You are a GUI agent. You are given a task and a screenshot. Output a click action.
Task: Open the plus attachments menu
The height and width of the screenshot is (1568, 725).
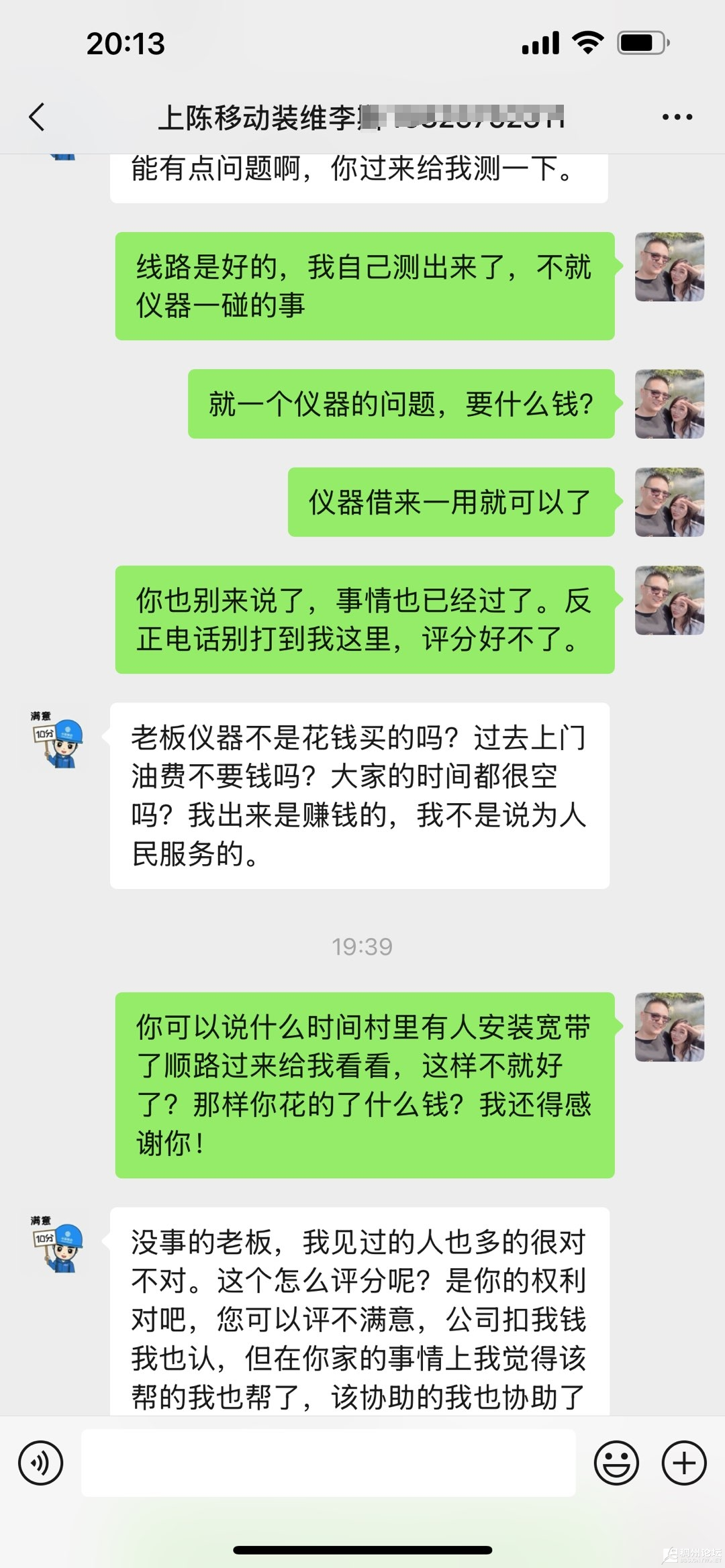(x=684, y=1463)
